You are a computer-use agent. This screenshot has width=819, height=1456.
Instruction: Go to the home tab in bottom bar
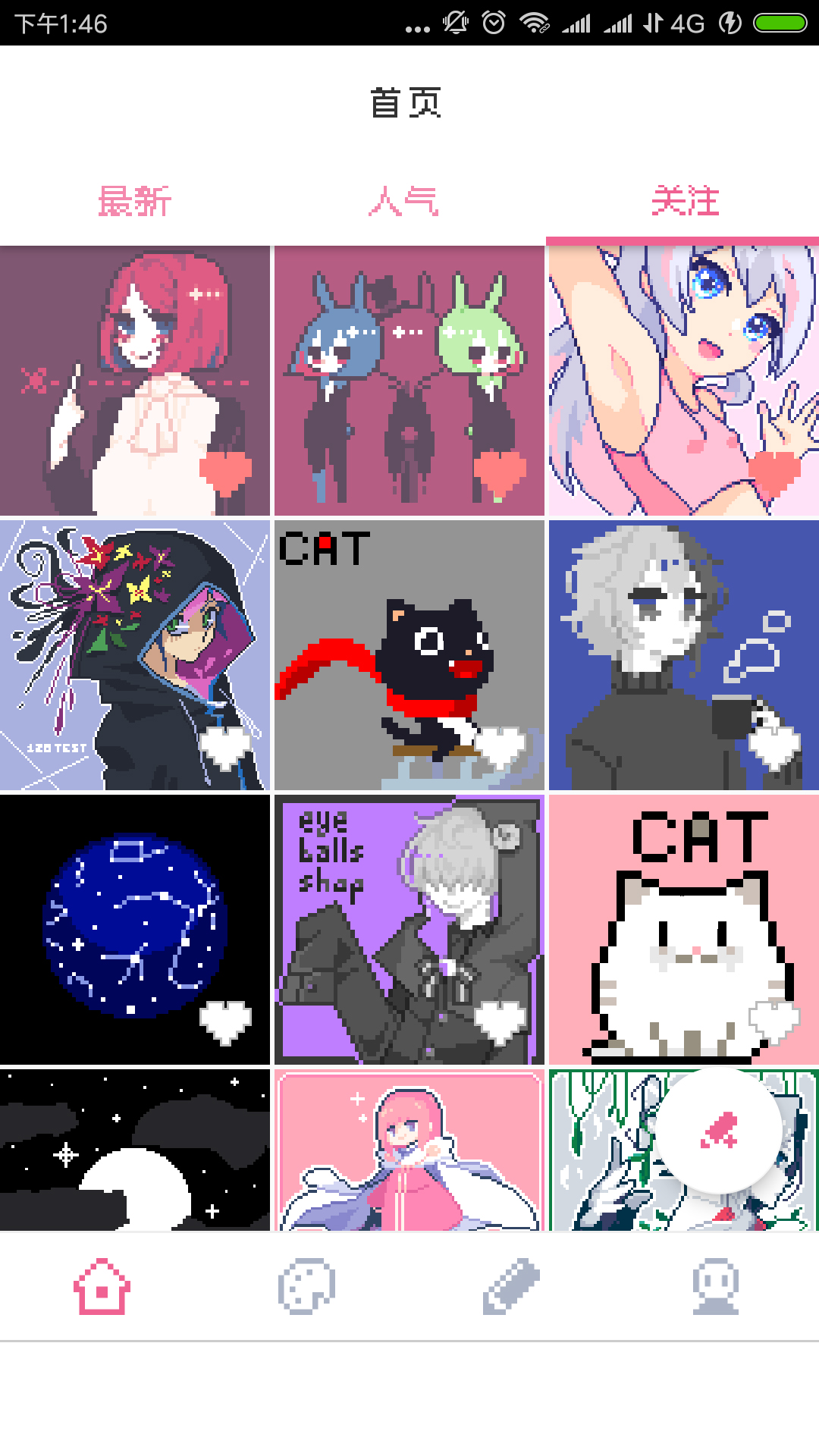tap(102, 1287)
